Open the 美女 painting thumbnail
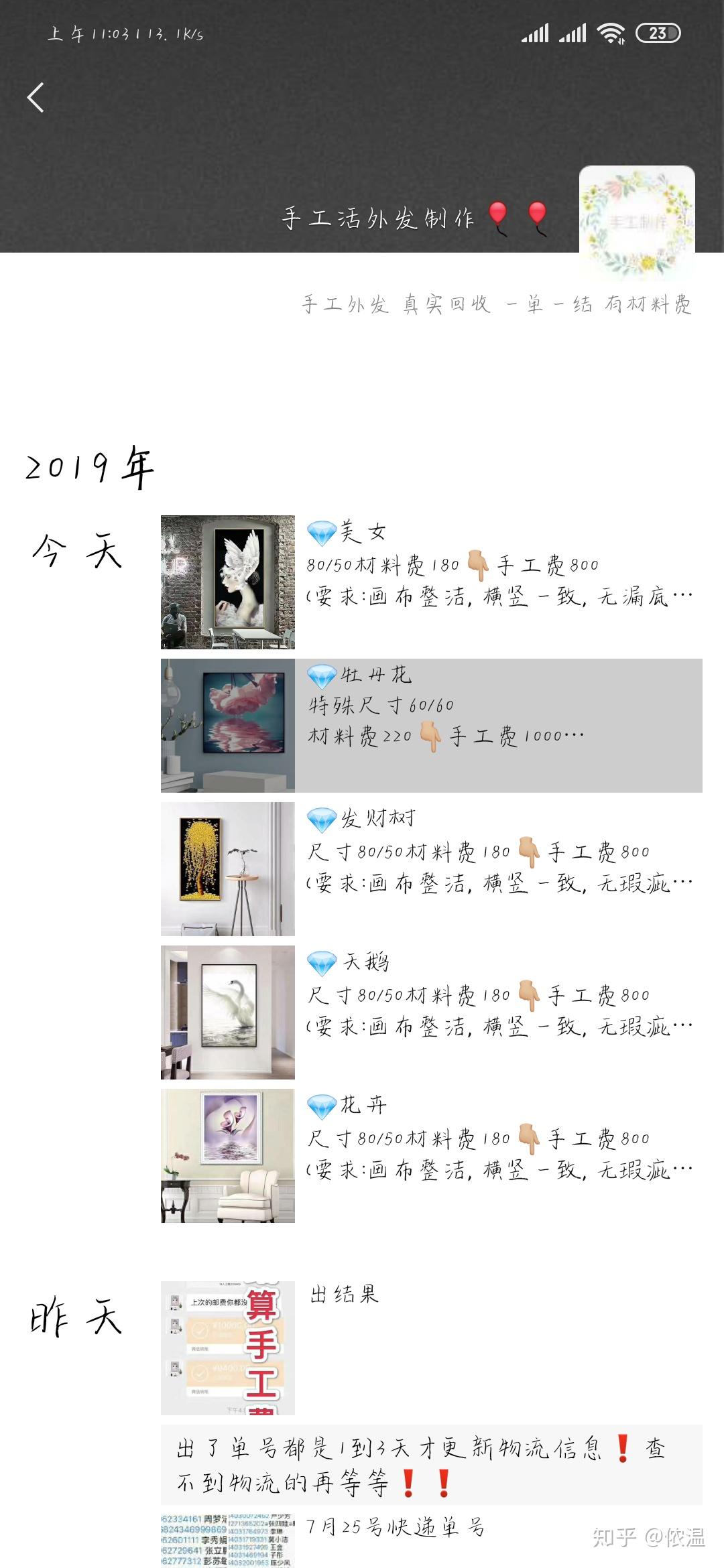This screenshot has height=1568, width=724. coord(228,580)
